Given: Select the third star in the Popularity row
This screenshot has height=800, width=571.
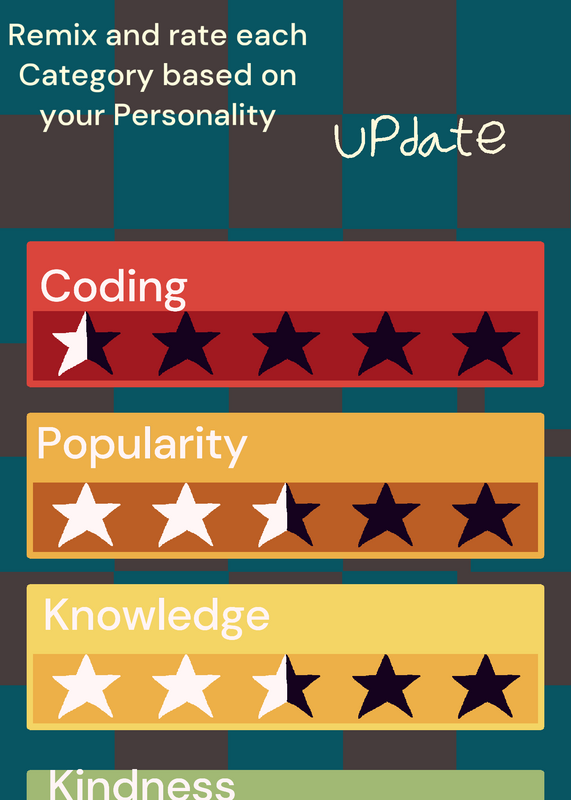Looking at the screenshot, I should [286, 515].
